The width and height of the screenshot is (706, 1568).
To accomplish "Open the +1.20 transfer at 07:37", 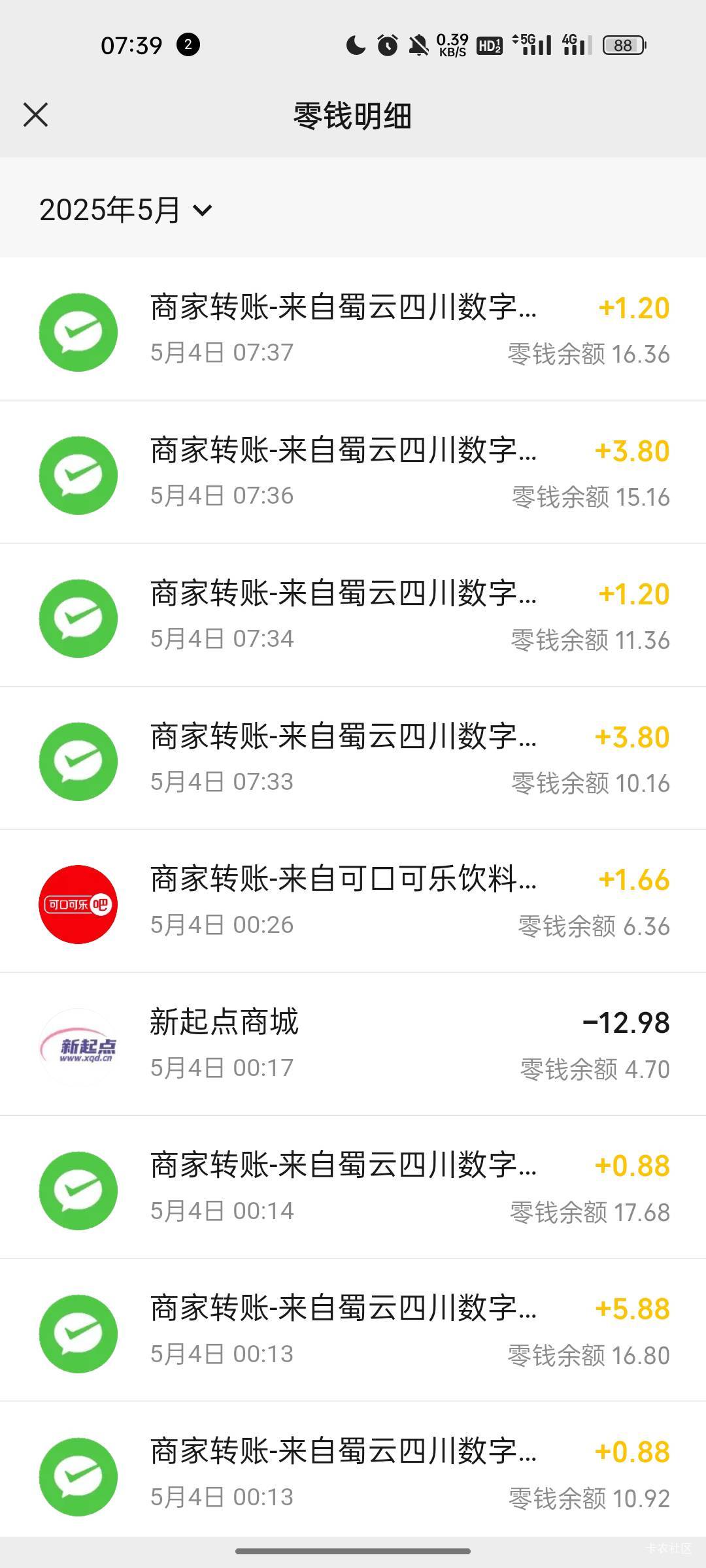I will [353, 329].
